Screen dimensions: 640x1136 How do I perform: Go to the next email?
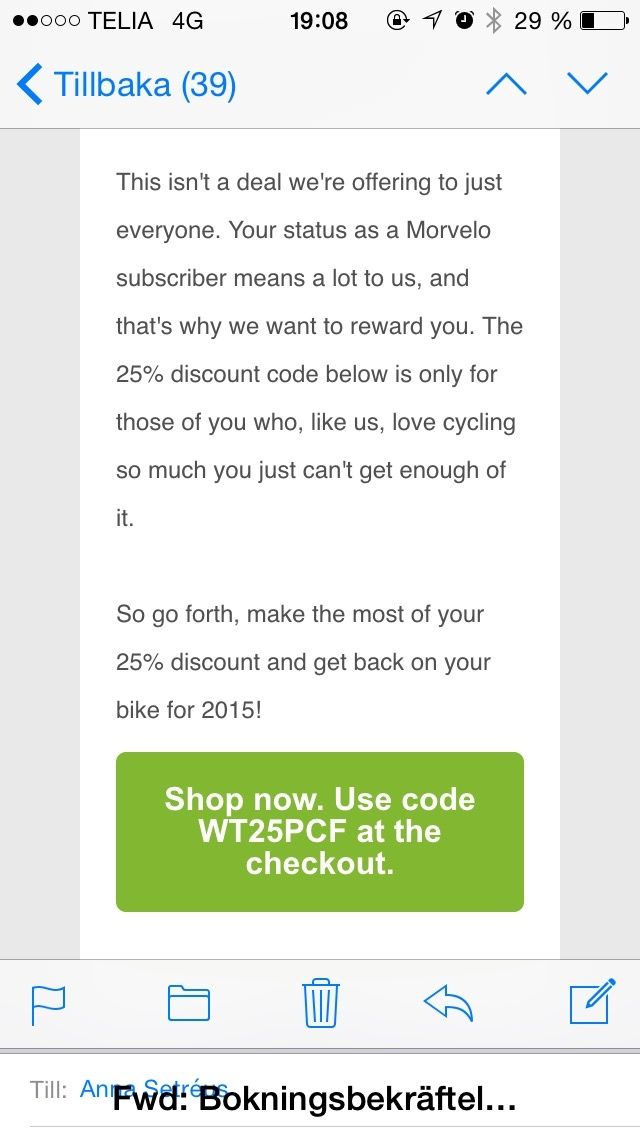coord(587,84)
